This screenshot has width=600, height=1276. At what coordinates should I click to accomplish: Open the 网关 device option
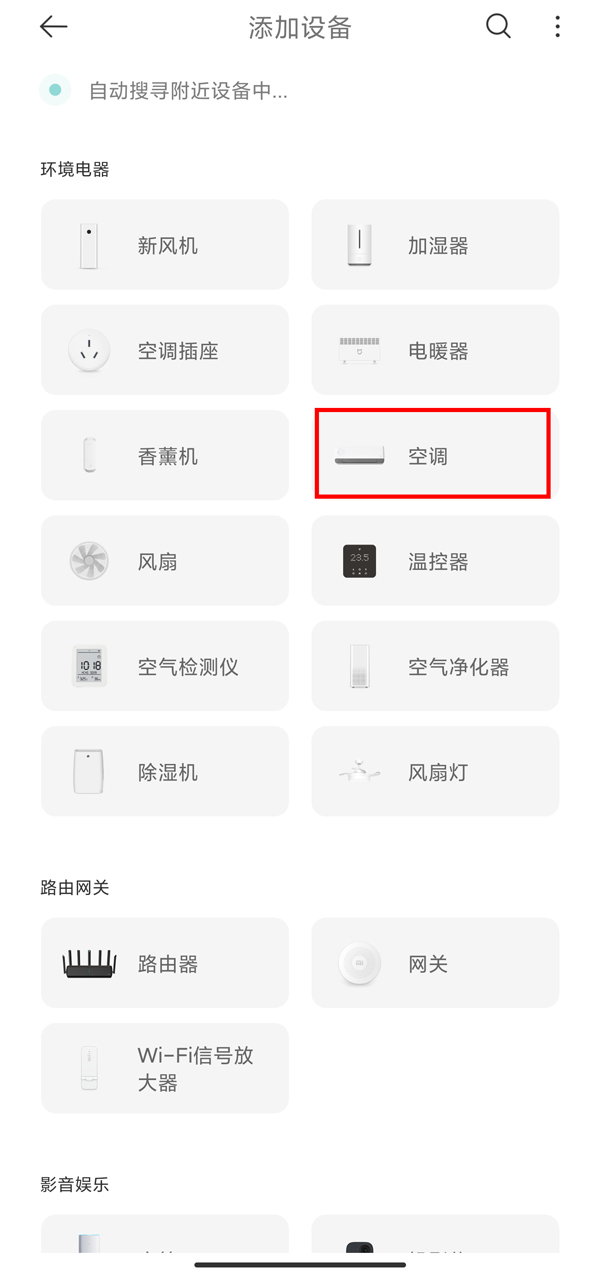coord(435,963)
